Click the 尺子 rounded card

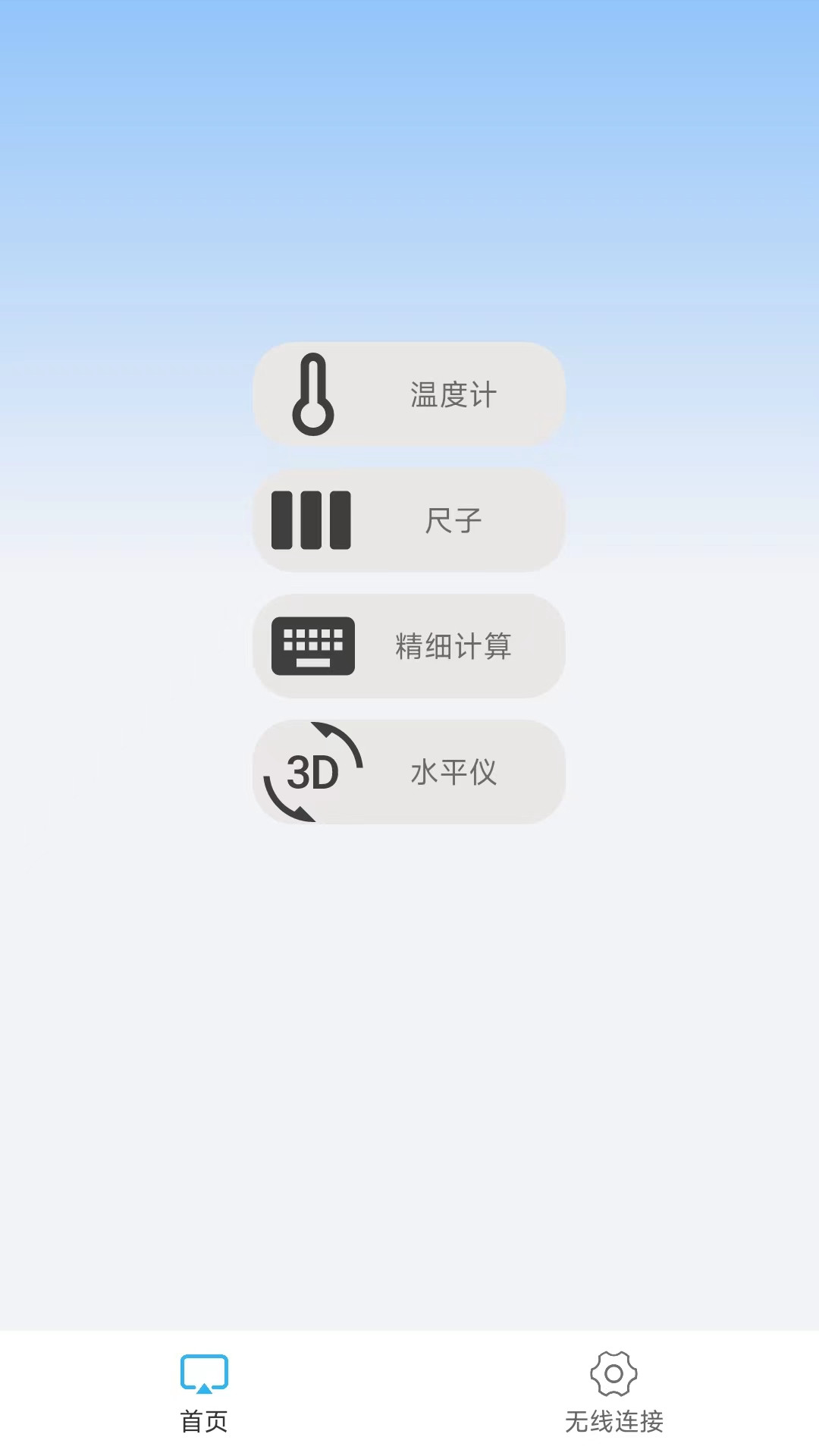[407, 519]
